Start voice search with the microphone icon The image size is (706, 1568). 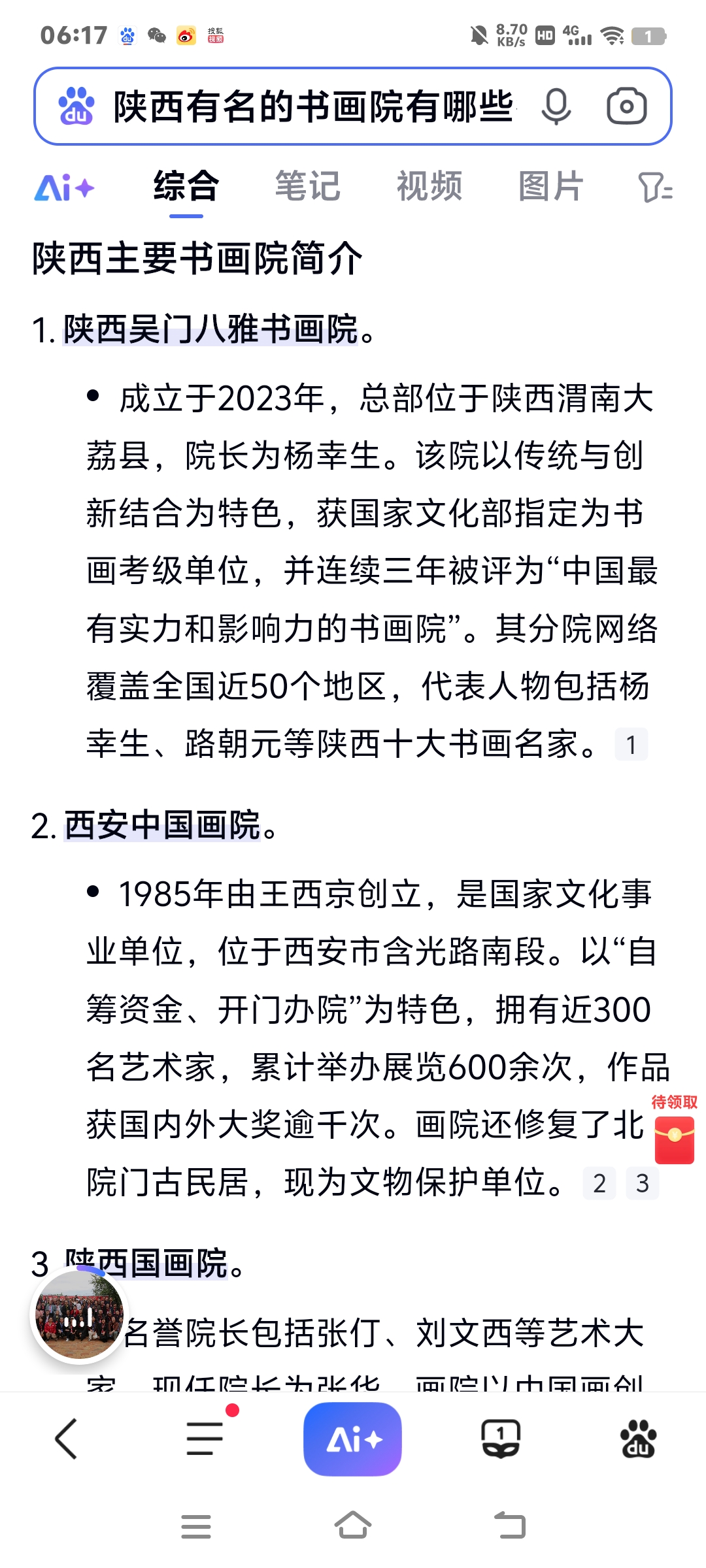[x=556, y=106]
